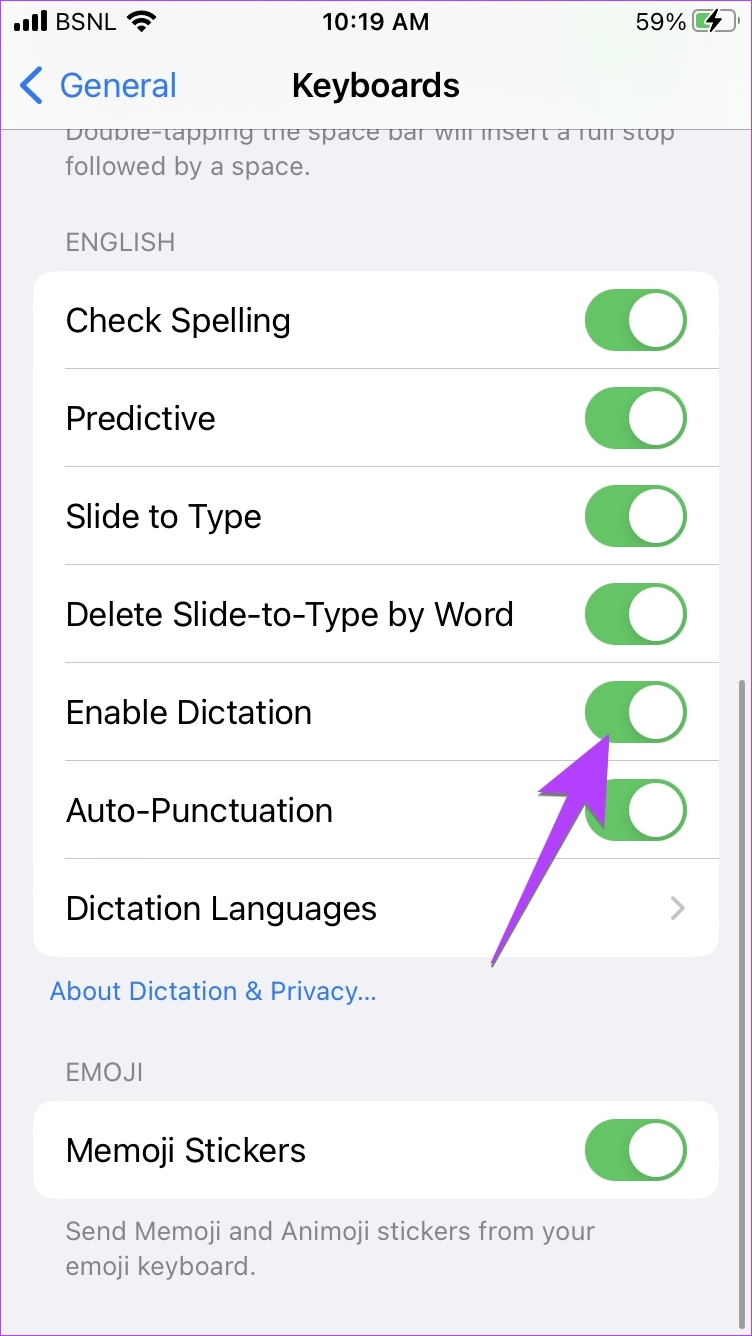Turn off Enable Dictation
This screenshot has width=752, height=1336.
pyautogui.click(x=636, y=712)
